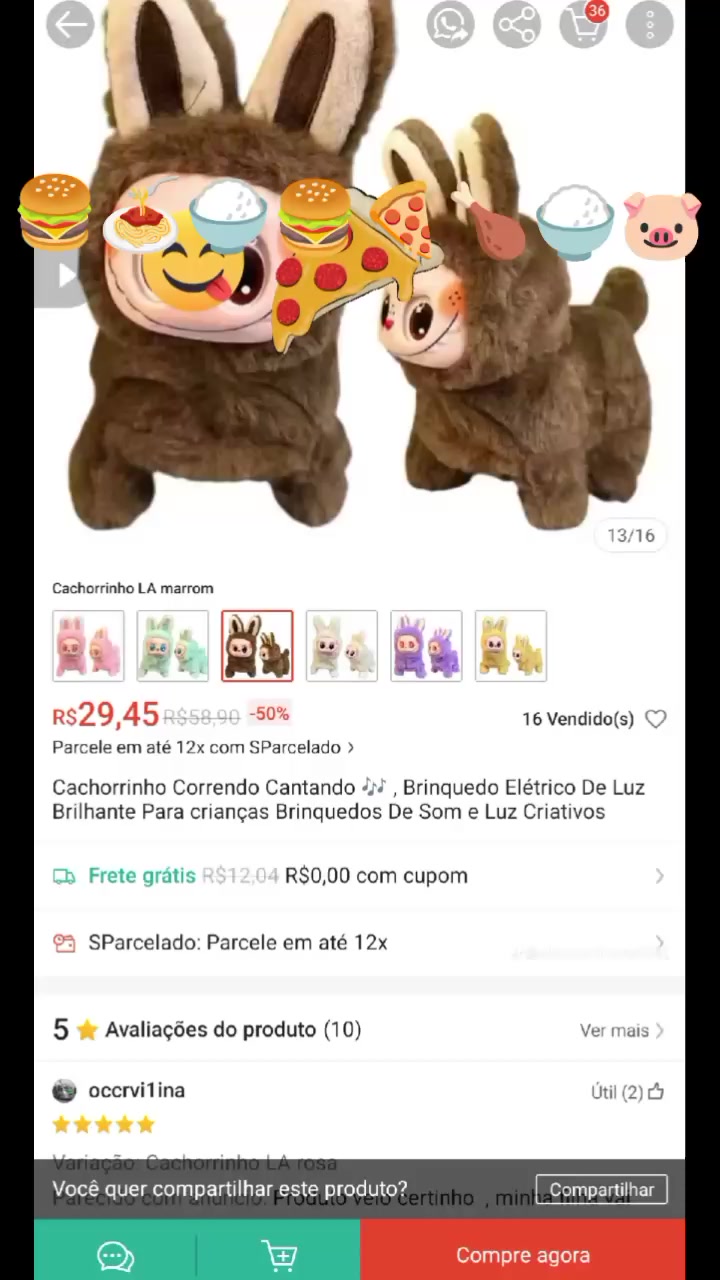Go back using the top arrow
This screenshot has width=720, height=1280.
70,25
